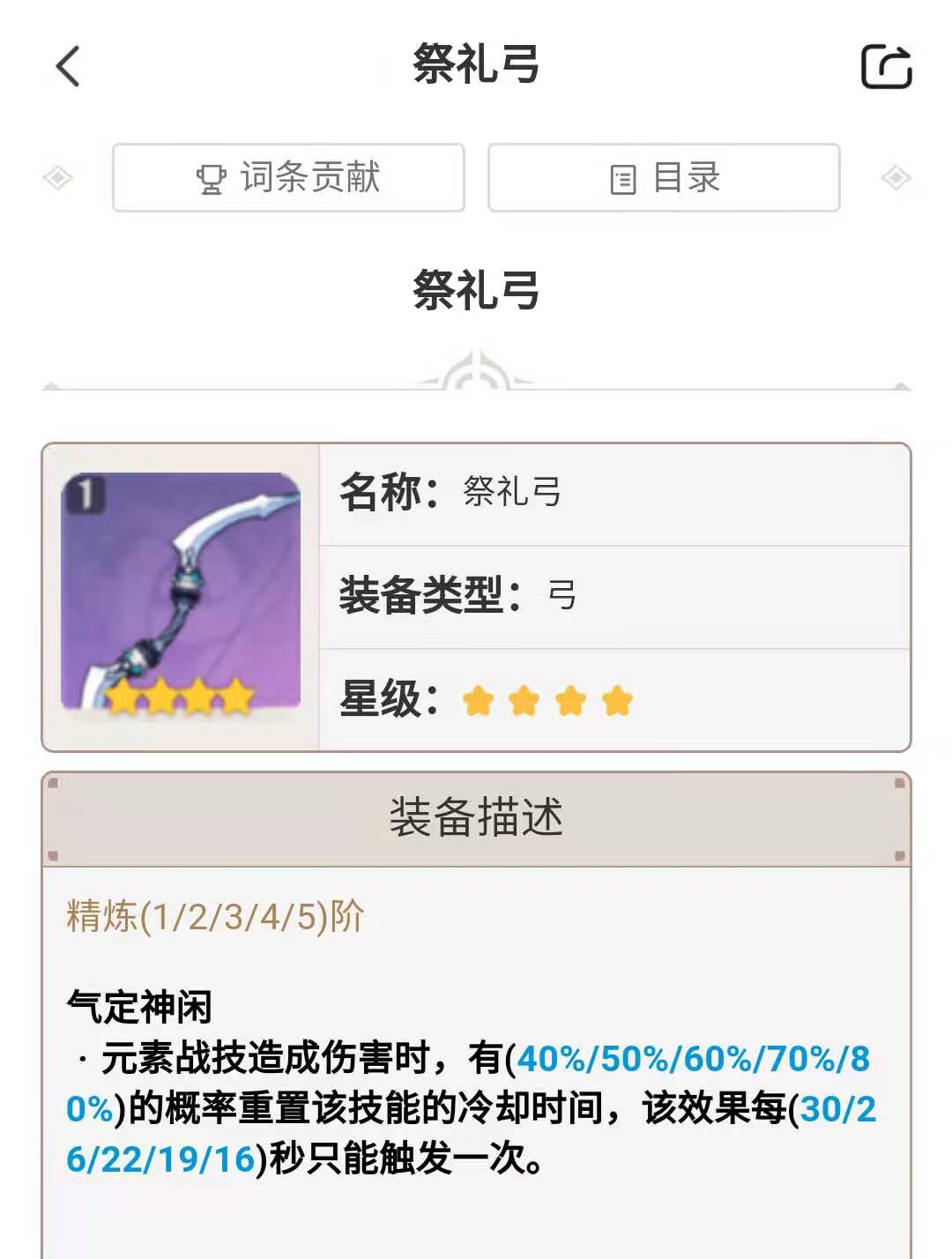Click the left decorative diamond ornament
Screen dimensions: 952x1259
[58, 178]
